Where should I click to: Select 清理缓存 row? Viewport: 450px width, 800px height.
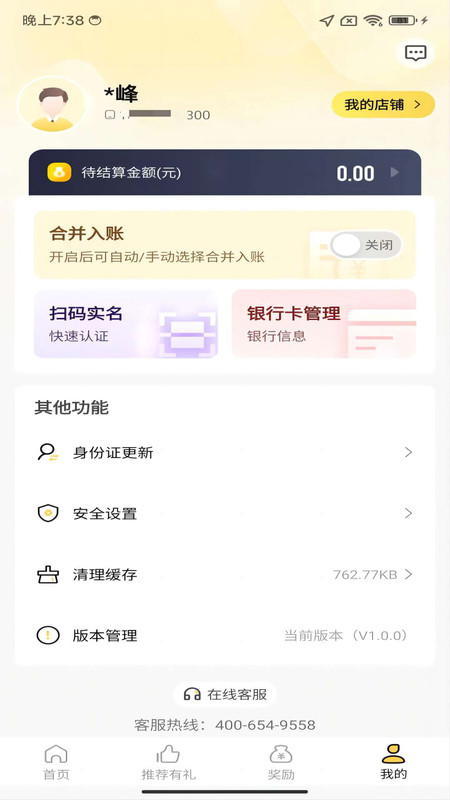coord(224,575)
